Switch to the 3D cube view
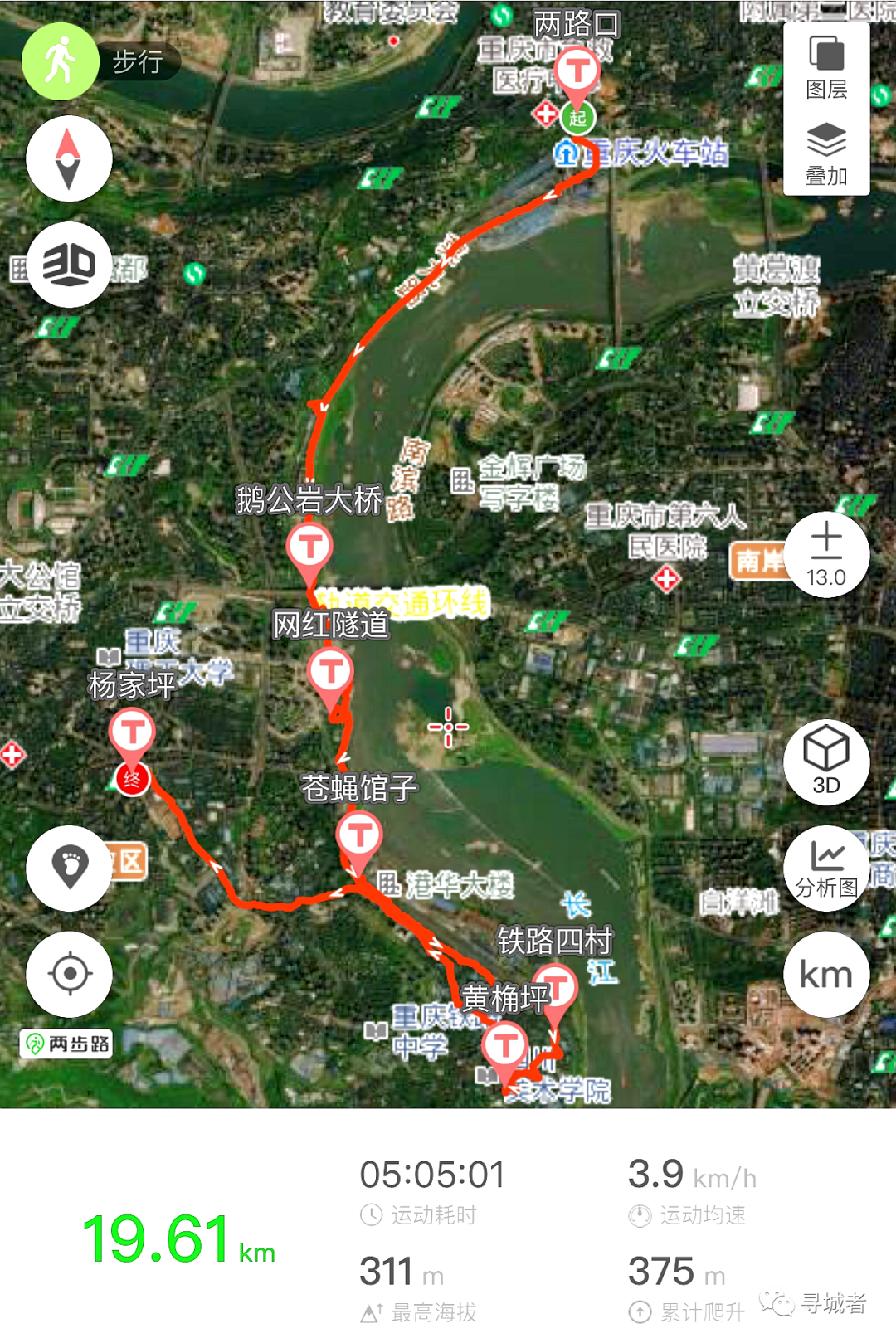 click(x=826, y=762)
